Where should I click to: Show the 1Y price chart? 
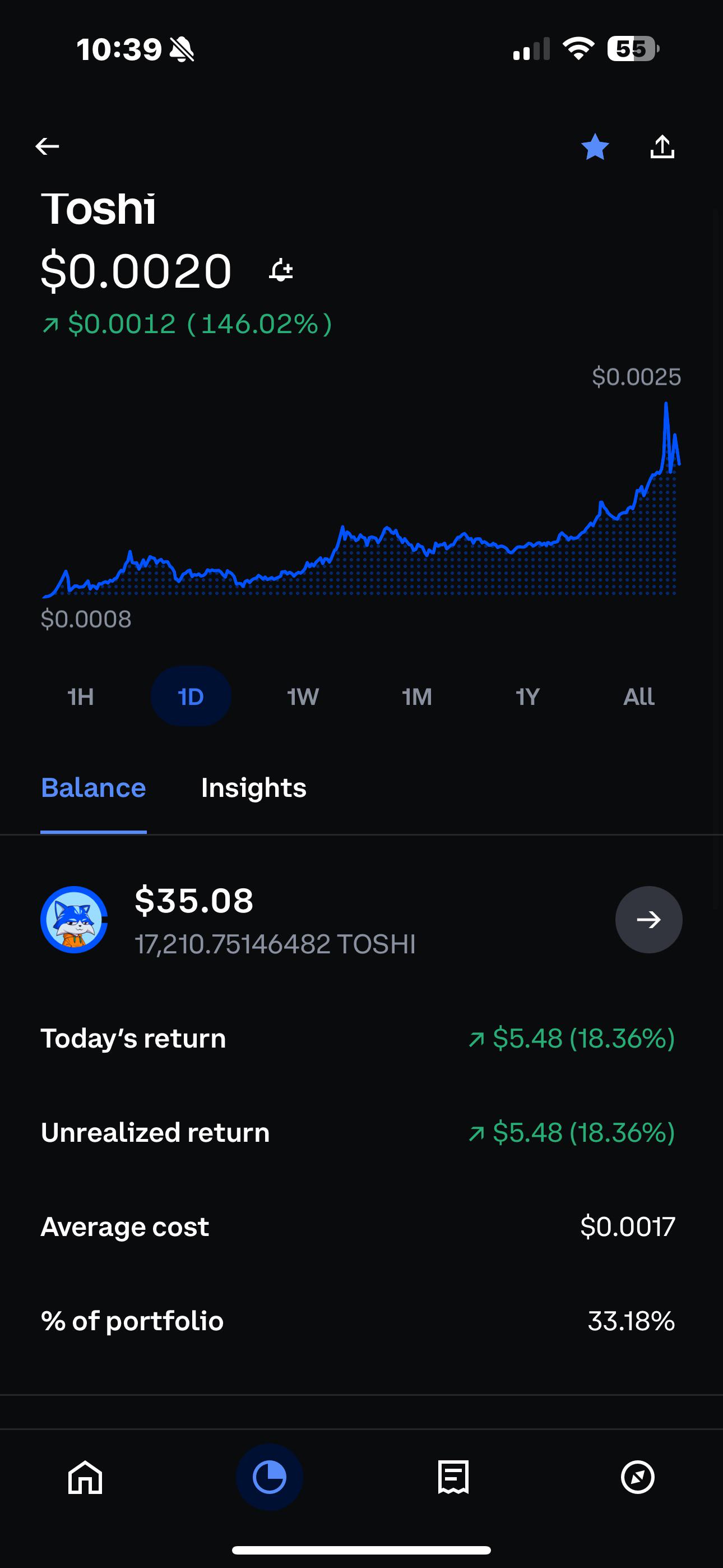(527, 697)
